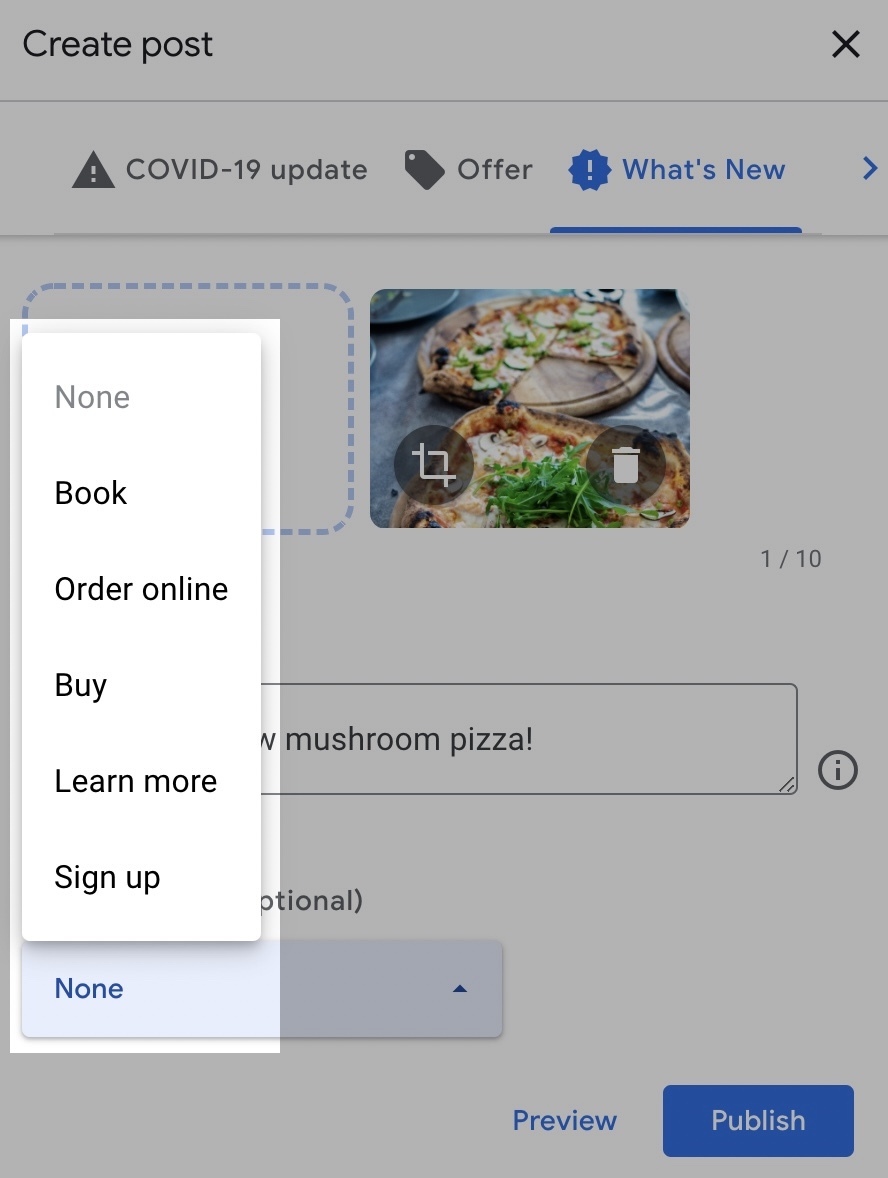Image resolution: width=888 pixels, height=1178 pixels.
Task: Choose the Book button option
Action: (x=91, y=493)
